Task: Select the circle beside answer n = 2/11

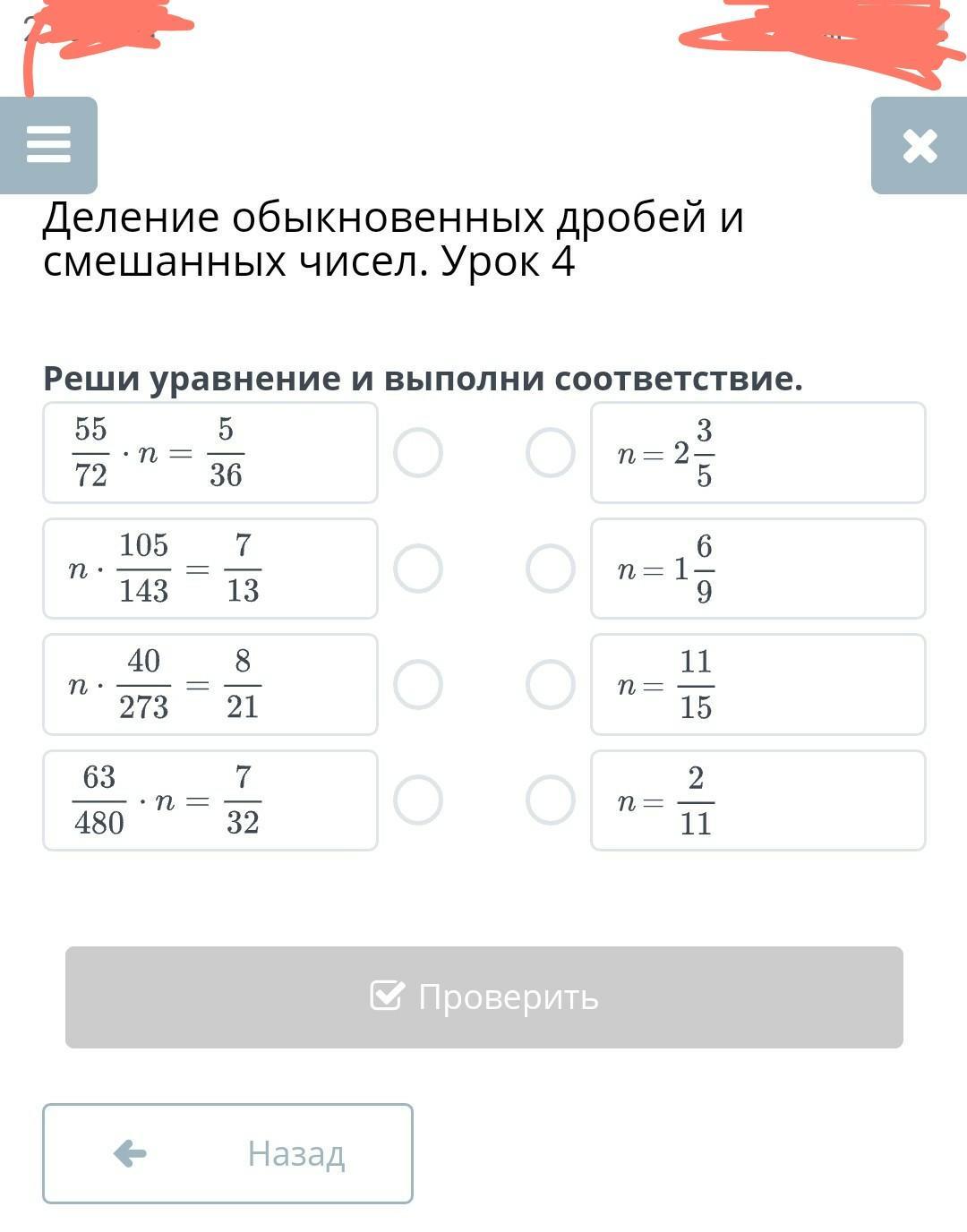Action: [551, 800]
